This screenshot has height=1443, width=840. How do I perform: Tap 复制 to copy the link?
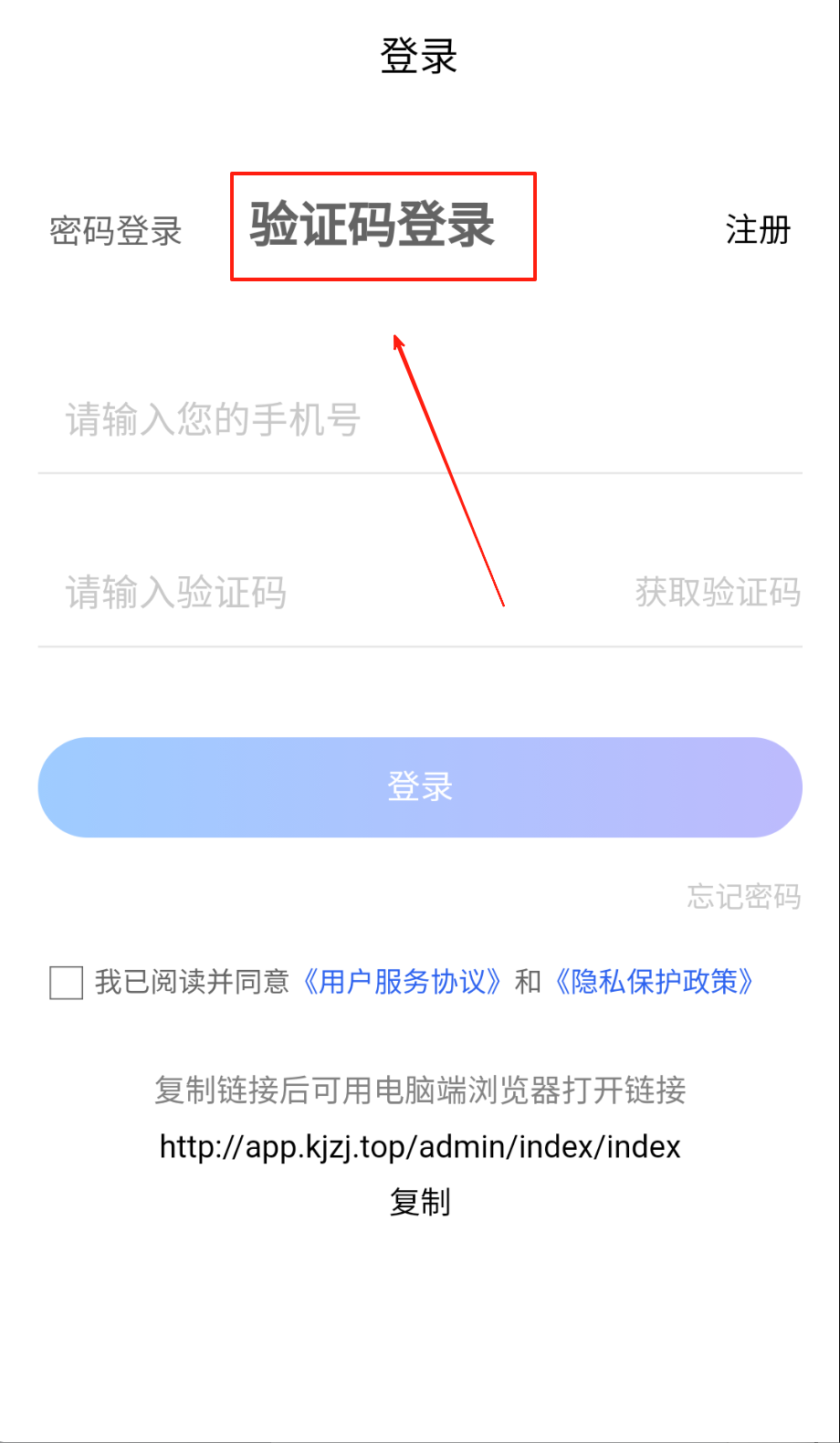[420, 1202]
